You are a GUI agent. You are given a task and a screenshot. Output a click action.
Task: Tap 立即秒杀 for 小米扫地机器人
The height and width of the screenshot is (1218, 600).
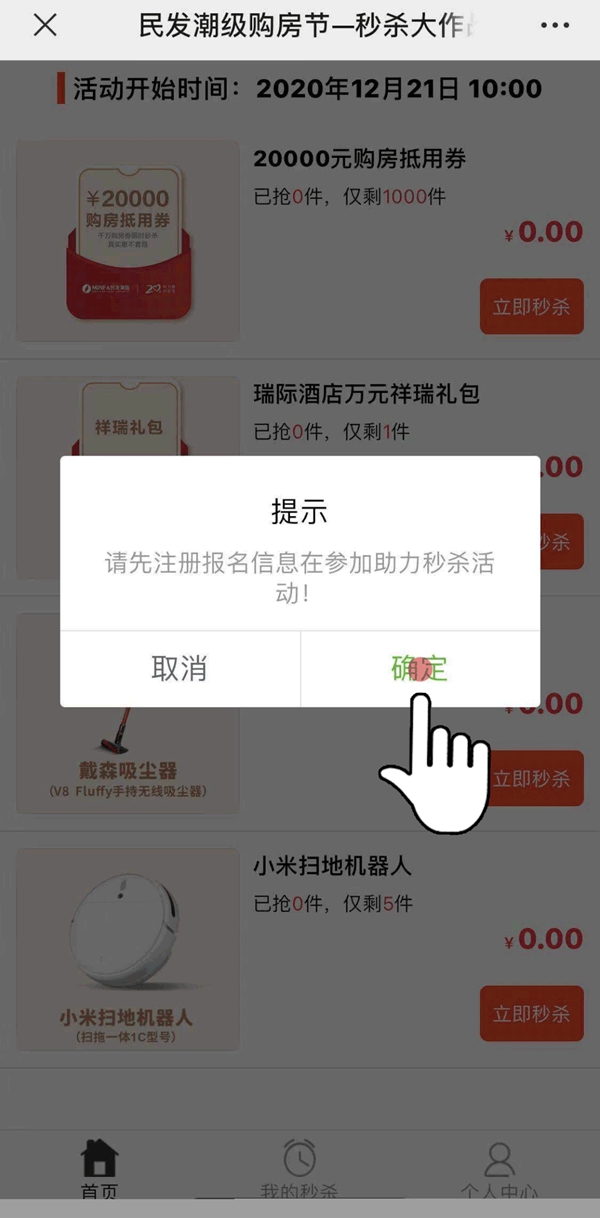tap(531, 1013)
